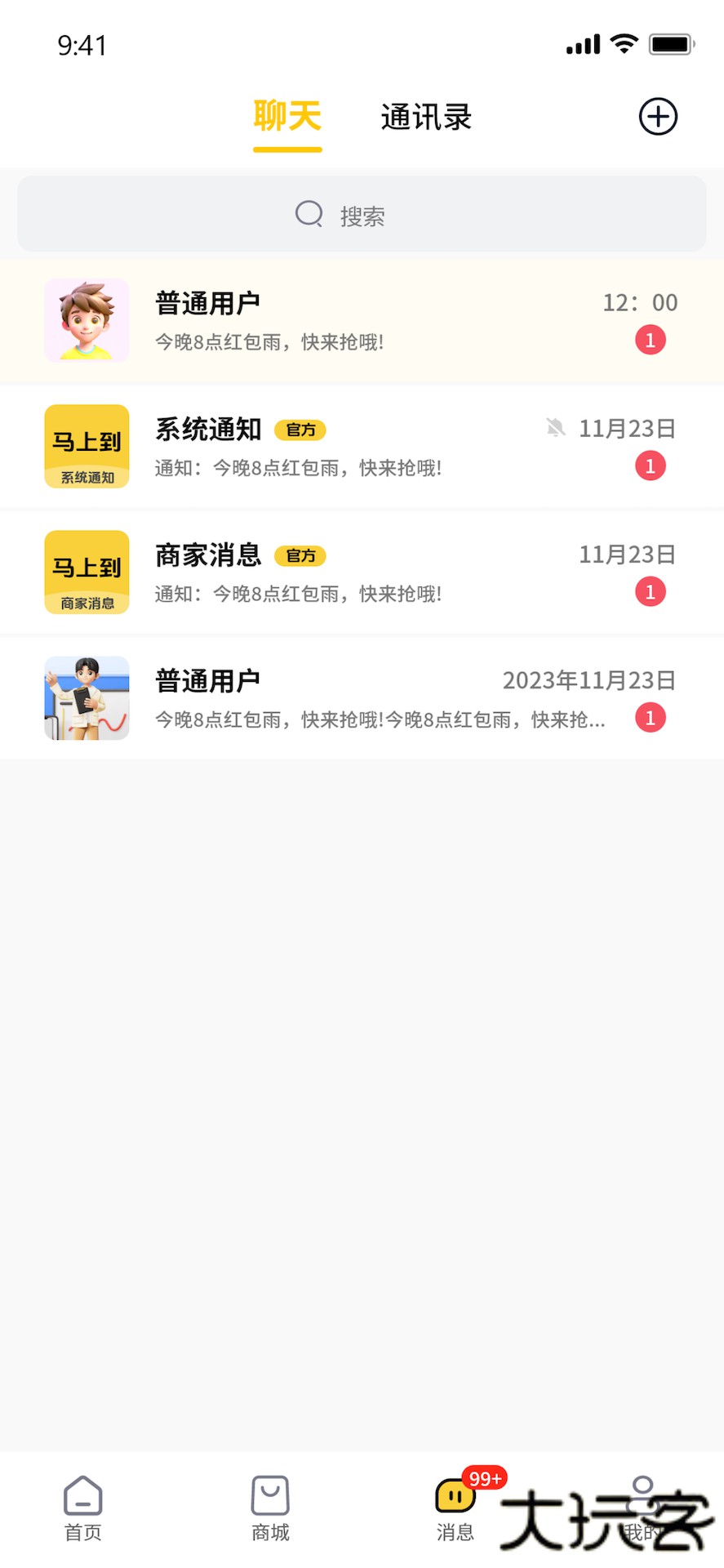Open the add (+) menu
The height and width of the screenshot is (1568, 724).
pyautogui.click(x=658, y=117)
